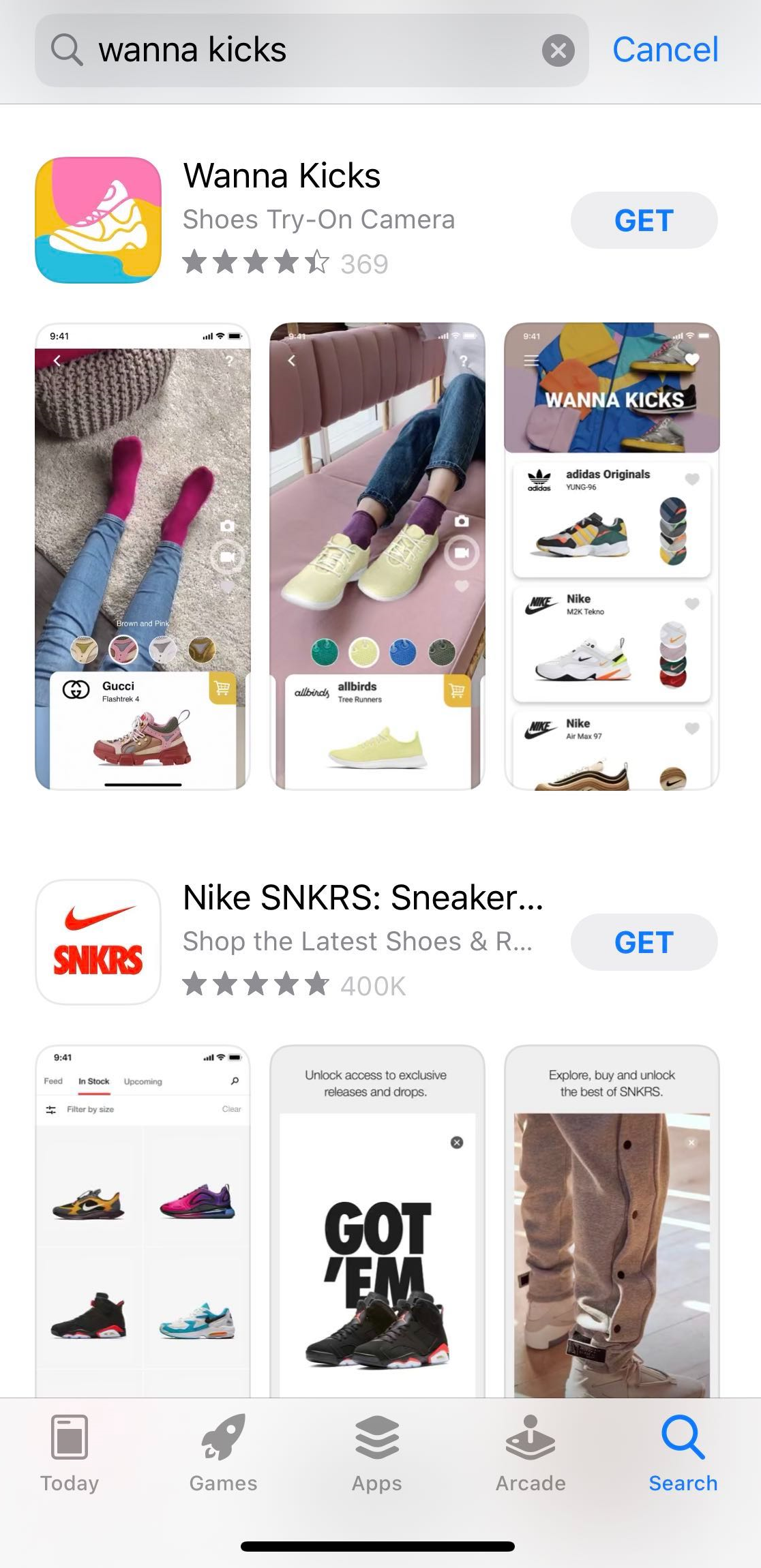The width and height of the screenshot is (761, 1568).
Task: Get the Wanna Kicks app
Action: coord(644,220)
